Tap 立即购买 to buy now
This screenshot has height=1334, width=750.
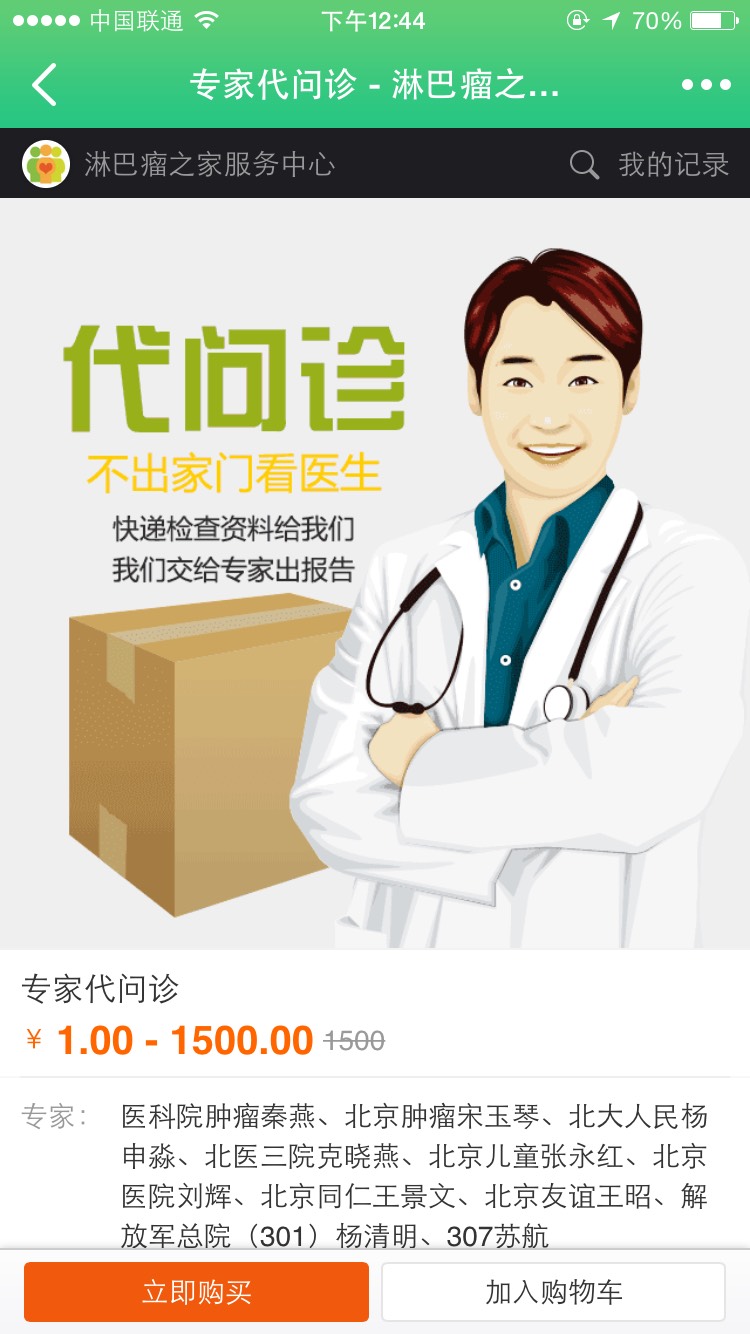(x=196, y=1292)
